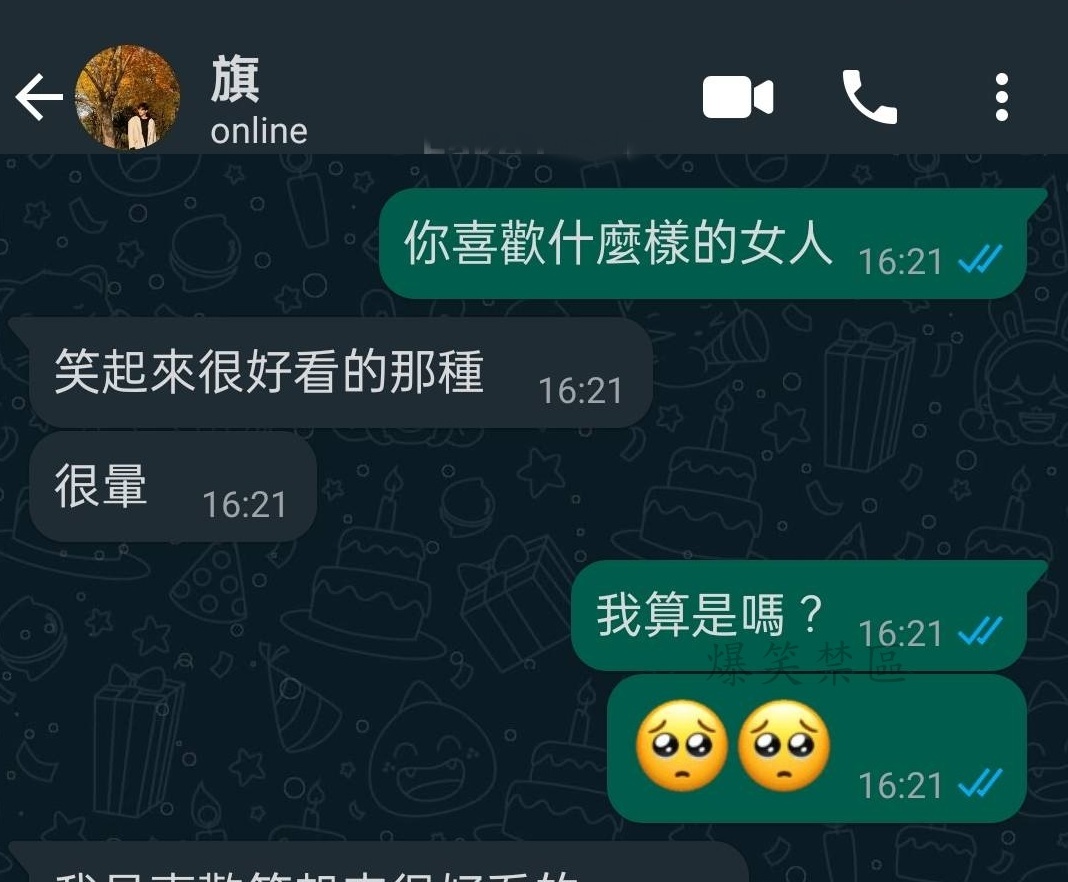Viewport: 1068px width, 882px height.
Task: Start a voice call with 旗
Action: (x=869, y=97)
